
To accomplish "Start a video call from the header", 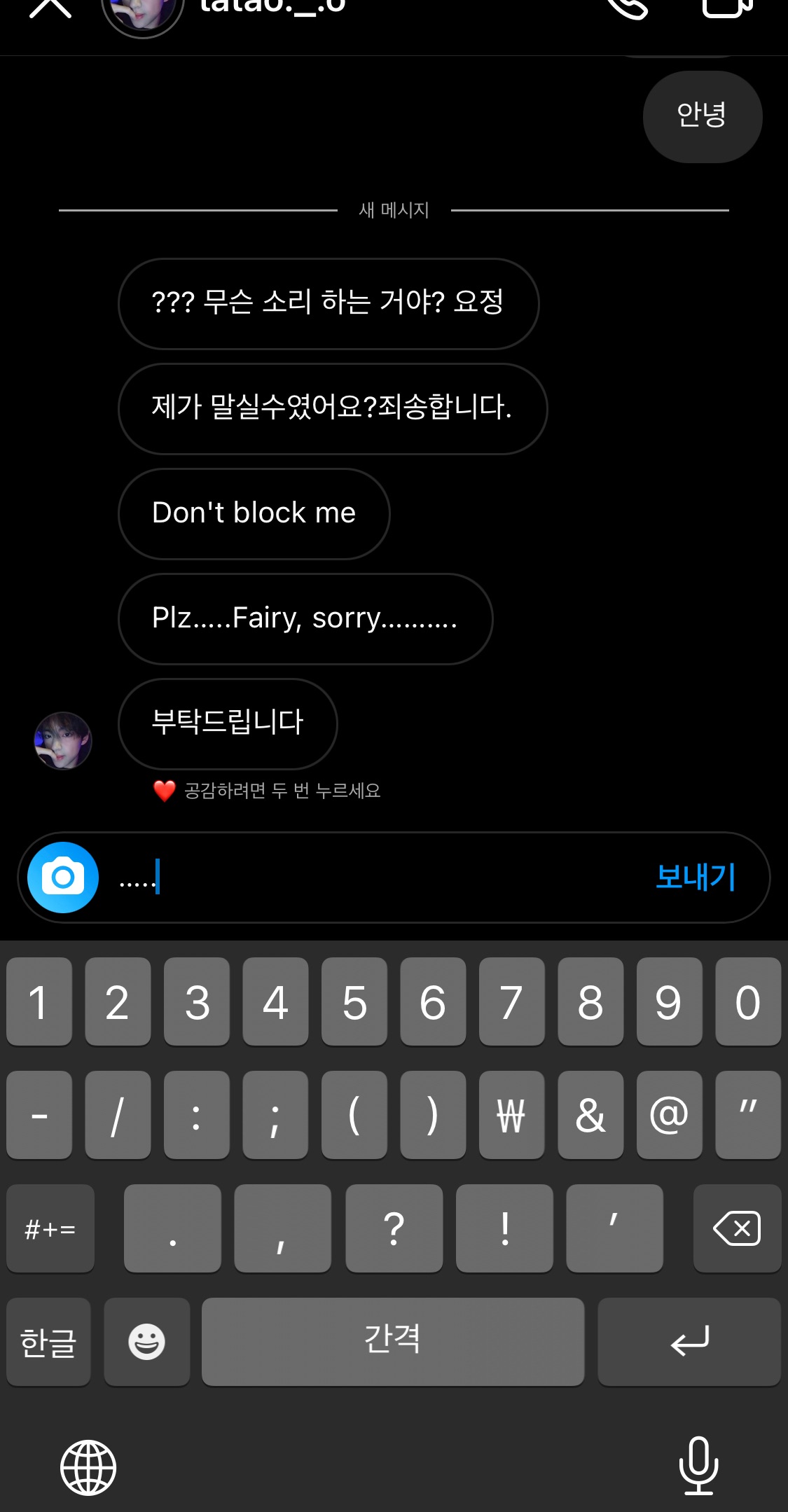I will tap(727, 7).
